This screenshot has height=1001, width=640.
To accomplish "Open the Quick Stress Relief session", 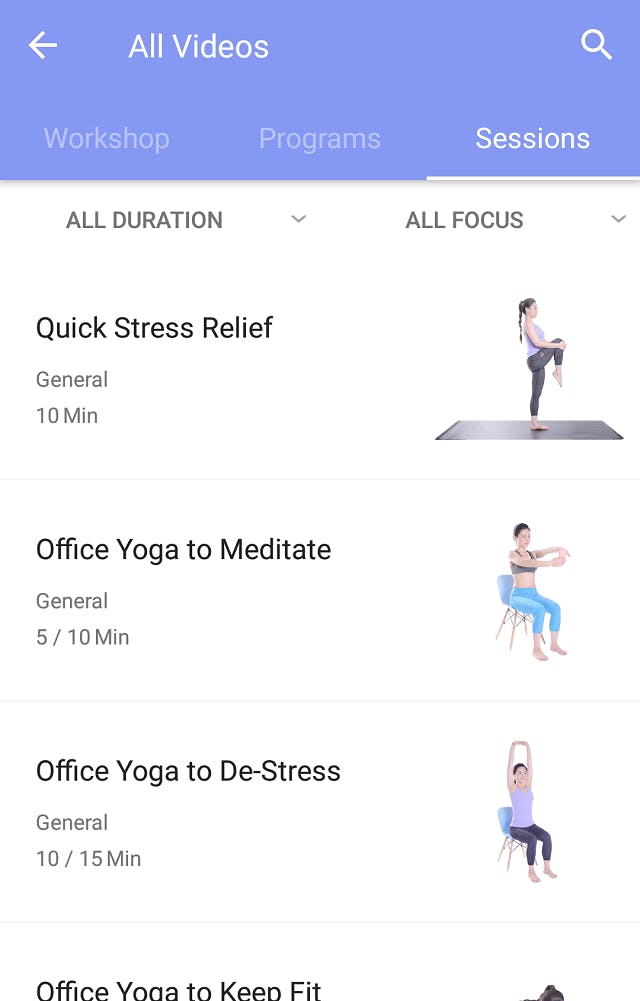I will click(320, 369).
